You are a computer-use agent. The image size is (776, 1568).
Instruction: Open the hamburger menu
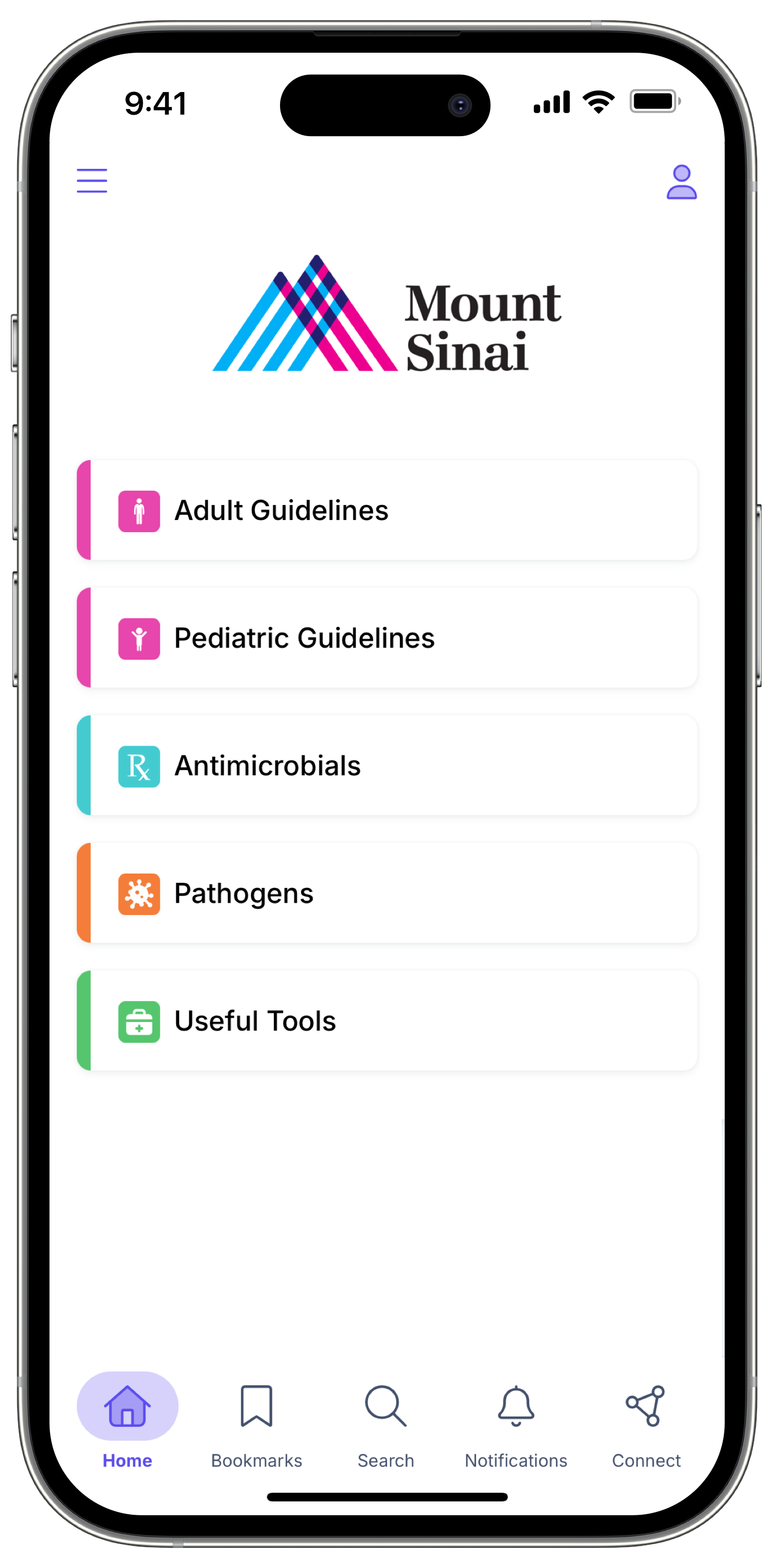[92, 181]
